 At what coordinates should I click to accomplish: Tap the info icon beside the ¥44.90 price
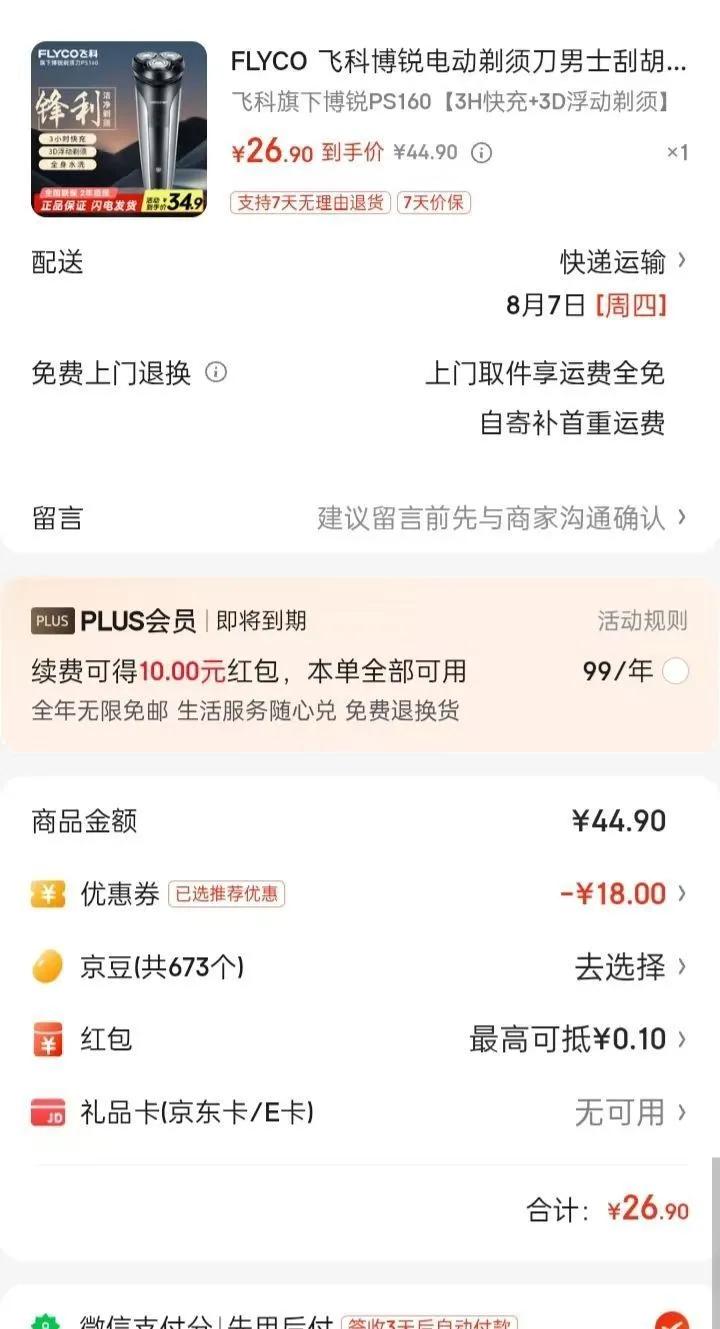481,152
